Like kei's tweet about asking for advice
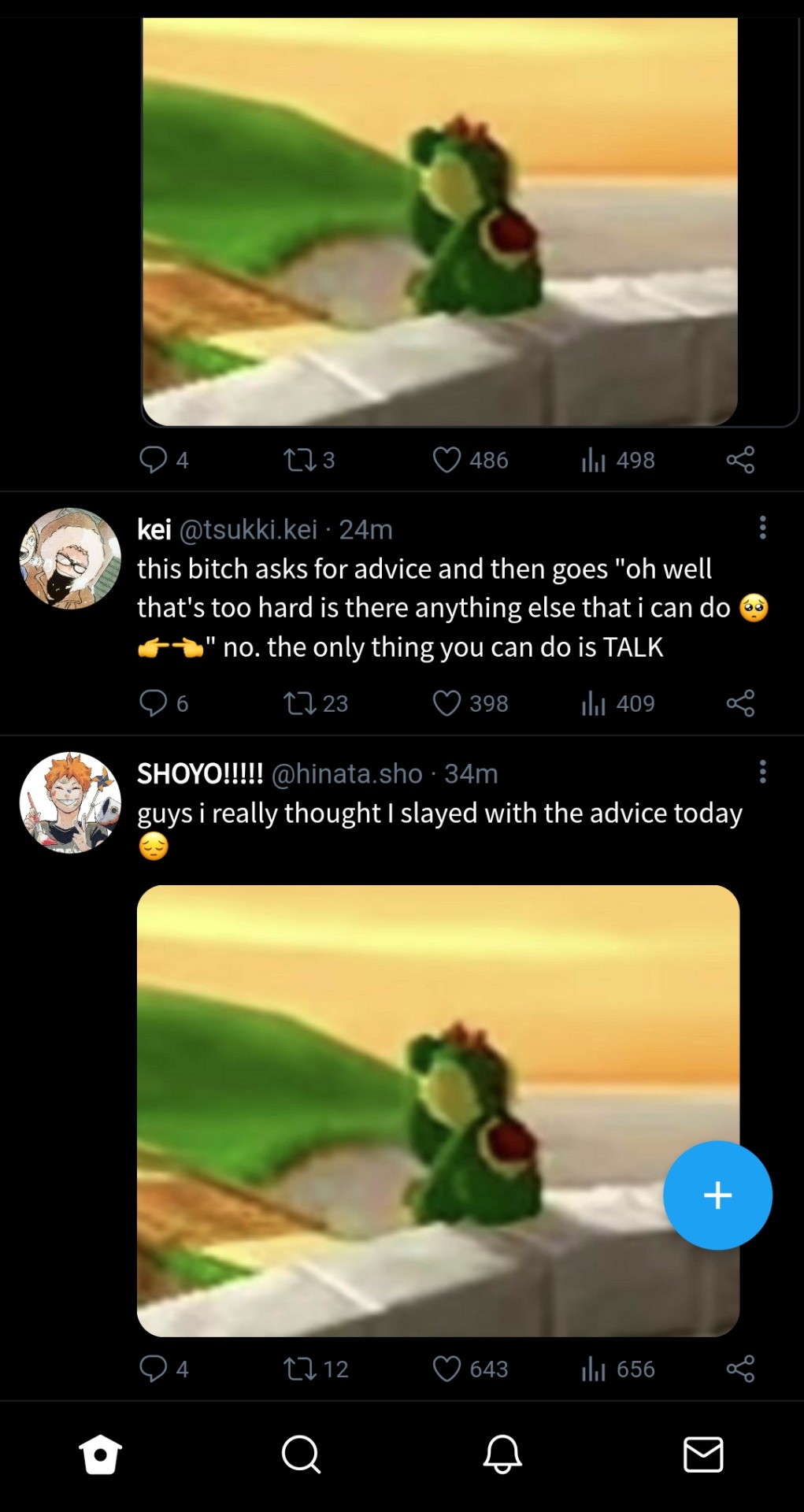The width and height of the screenshot is (804, 1512). tap(446, 703)
